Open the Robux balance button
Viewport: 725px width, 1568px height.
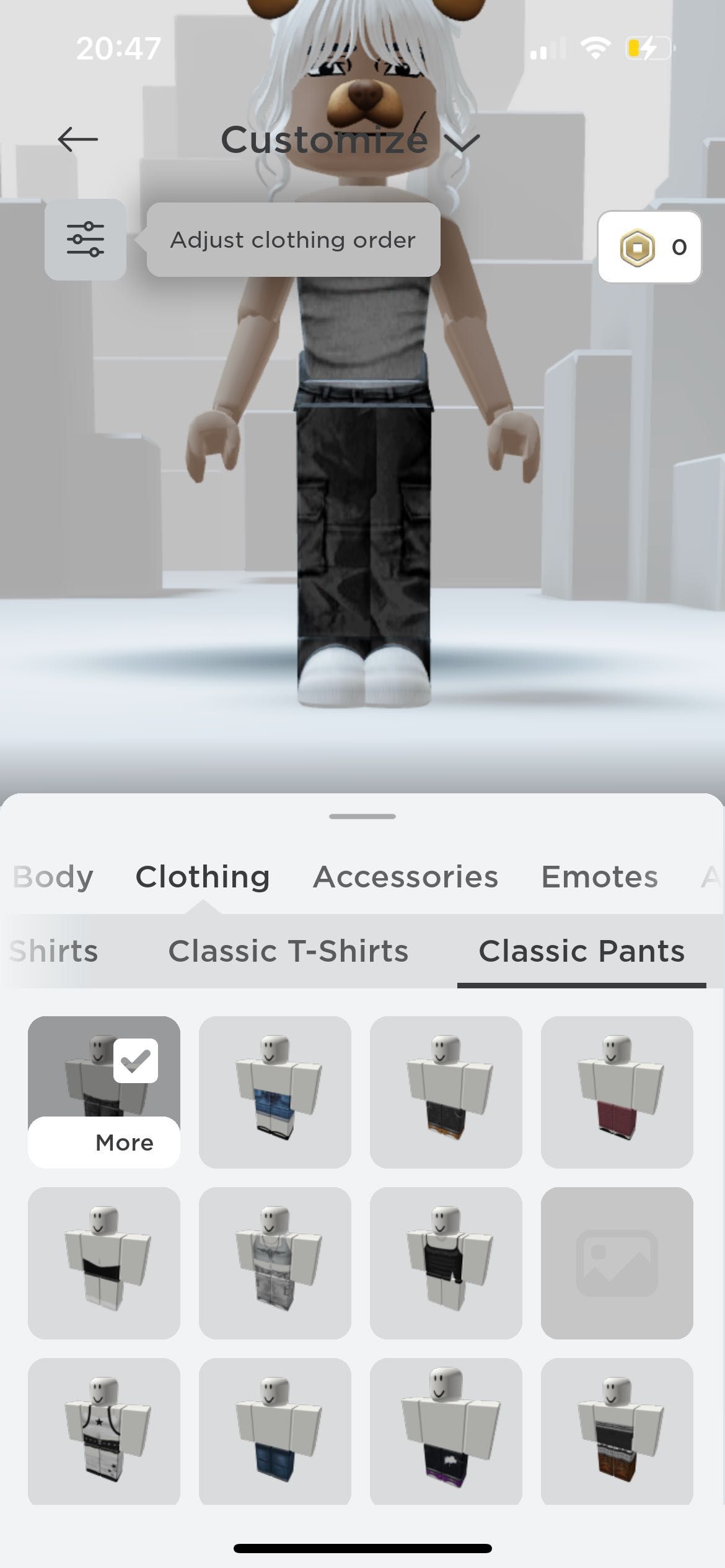(649, 247)
